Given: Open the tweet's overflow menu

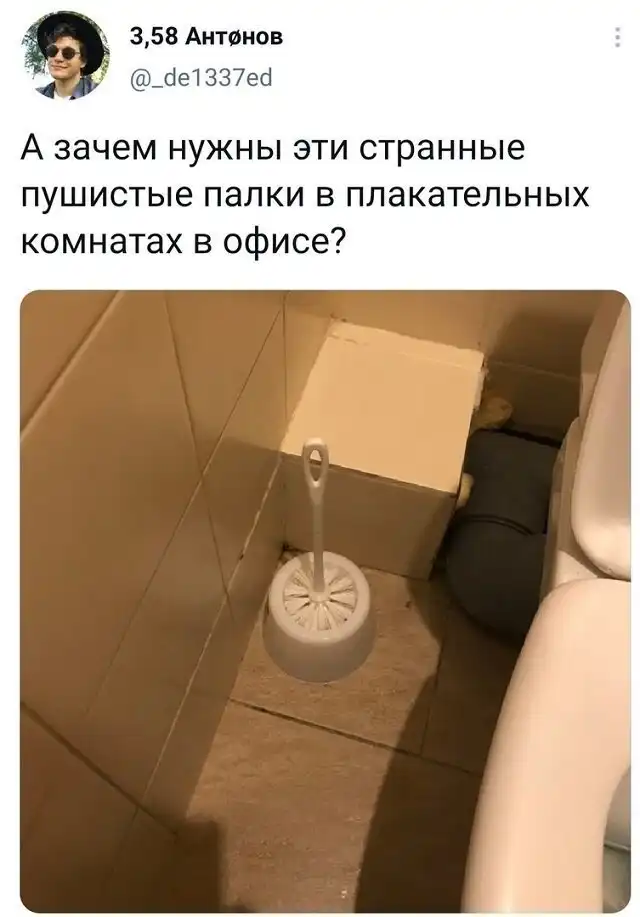Looking at the screenshot, I should 613,41.
